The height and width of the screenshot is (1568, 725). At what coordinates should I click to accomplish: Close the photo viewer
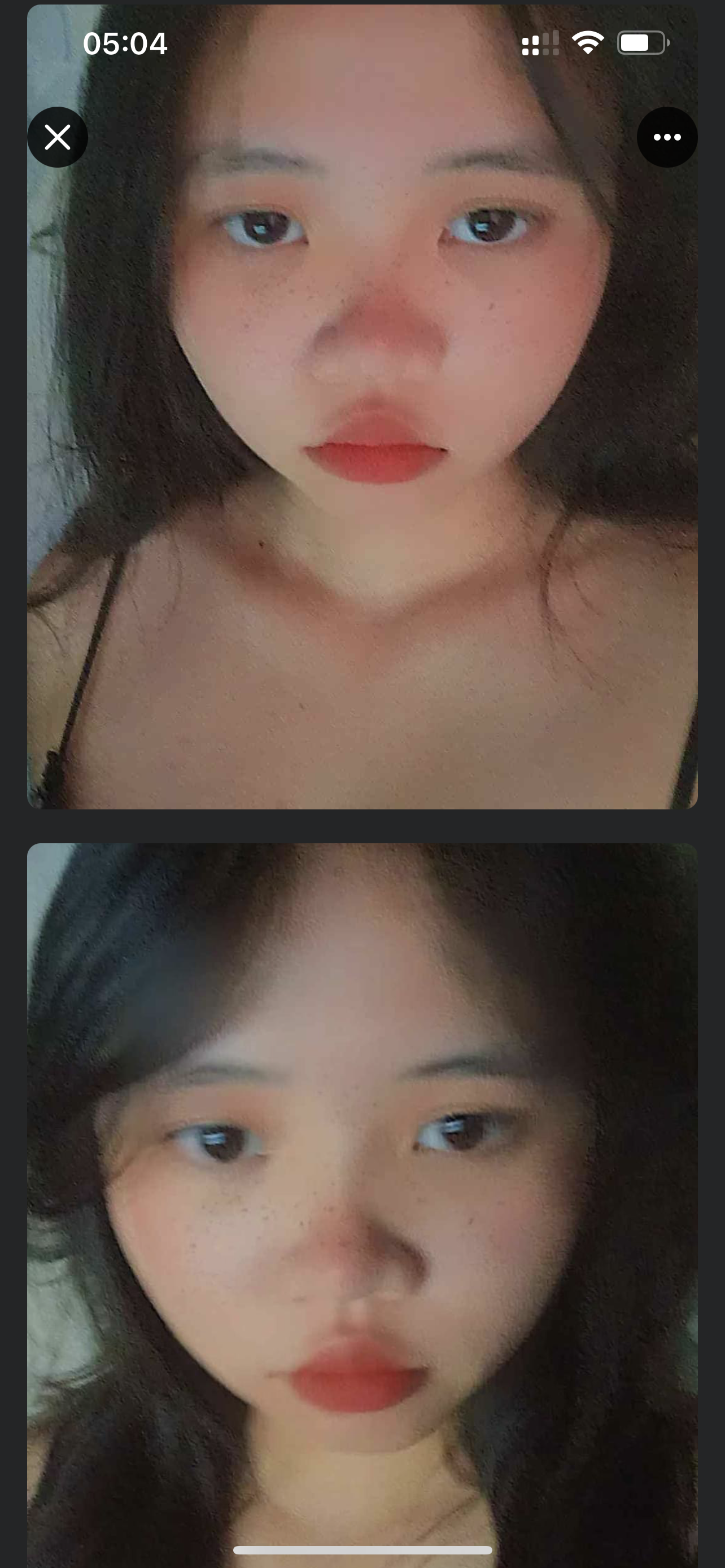click(58, 137)
